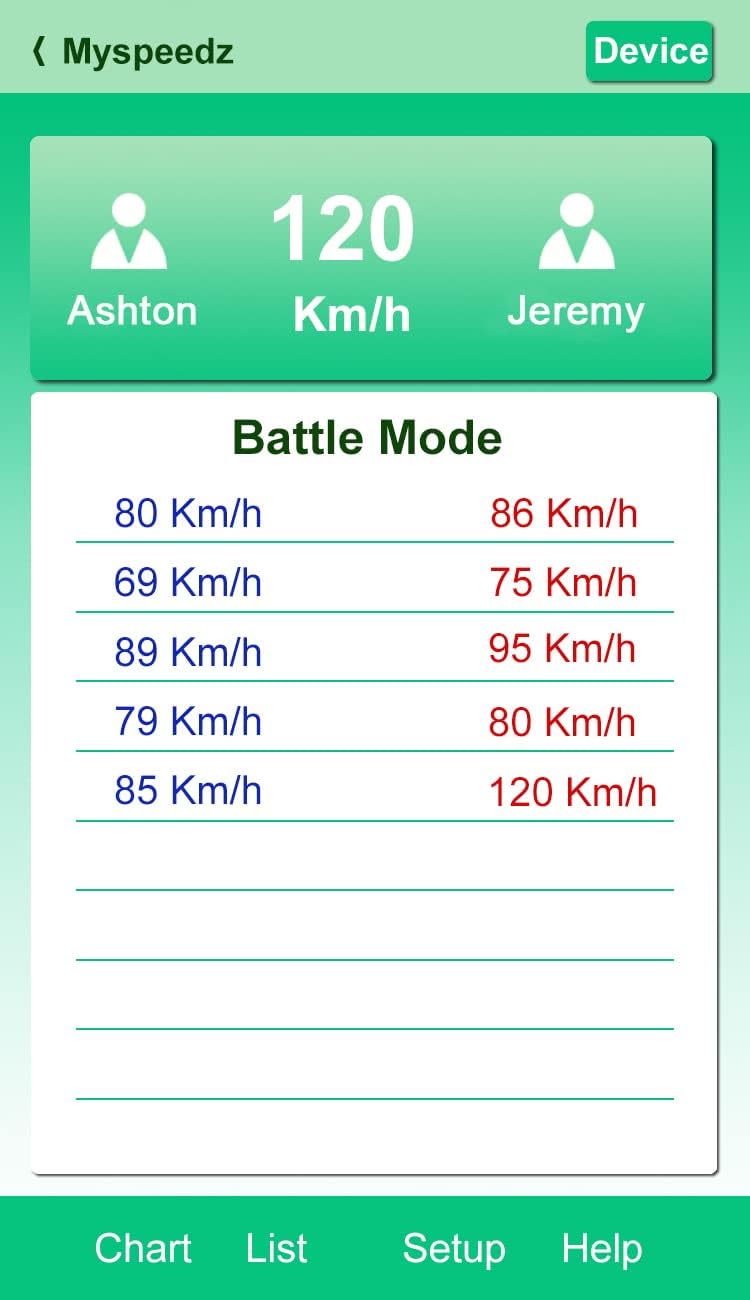Switch to the List tab
Viewport: 750px width, 1300px height.
click(277, 1248)
